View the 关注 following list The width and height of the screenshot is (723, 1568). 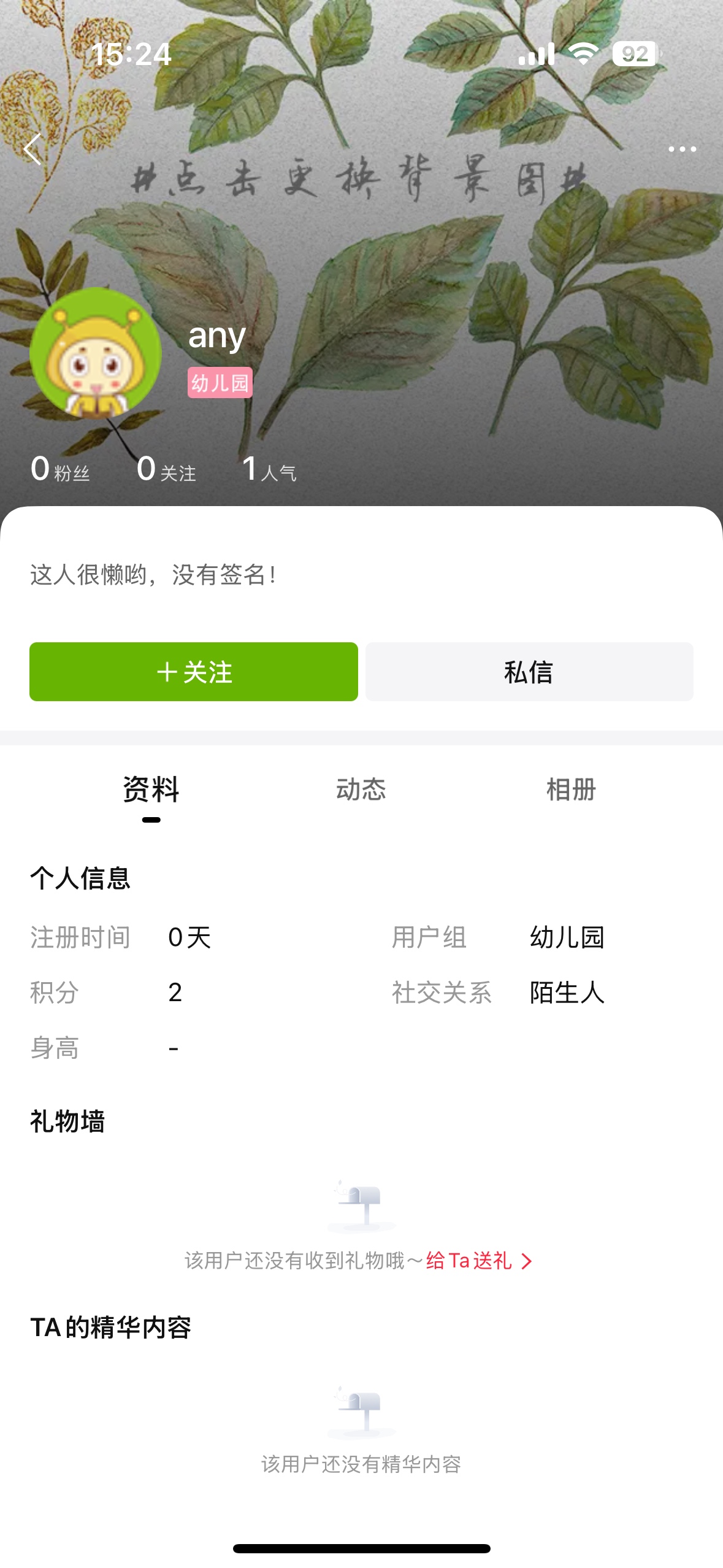coord(166,469)
